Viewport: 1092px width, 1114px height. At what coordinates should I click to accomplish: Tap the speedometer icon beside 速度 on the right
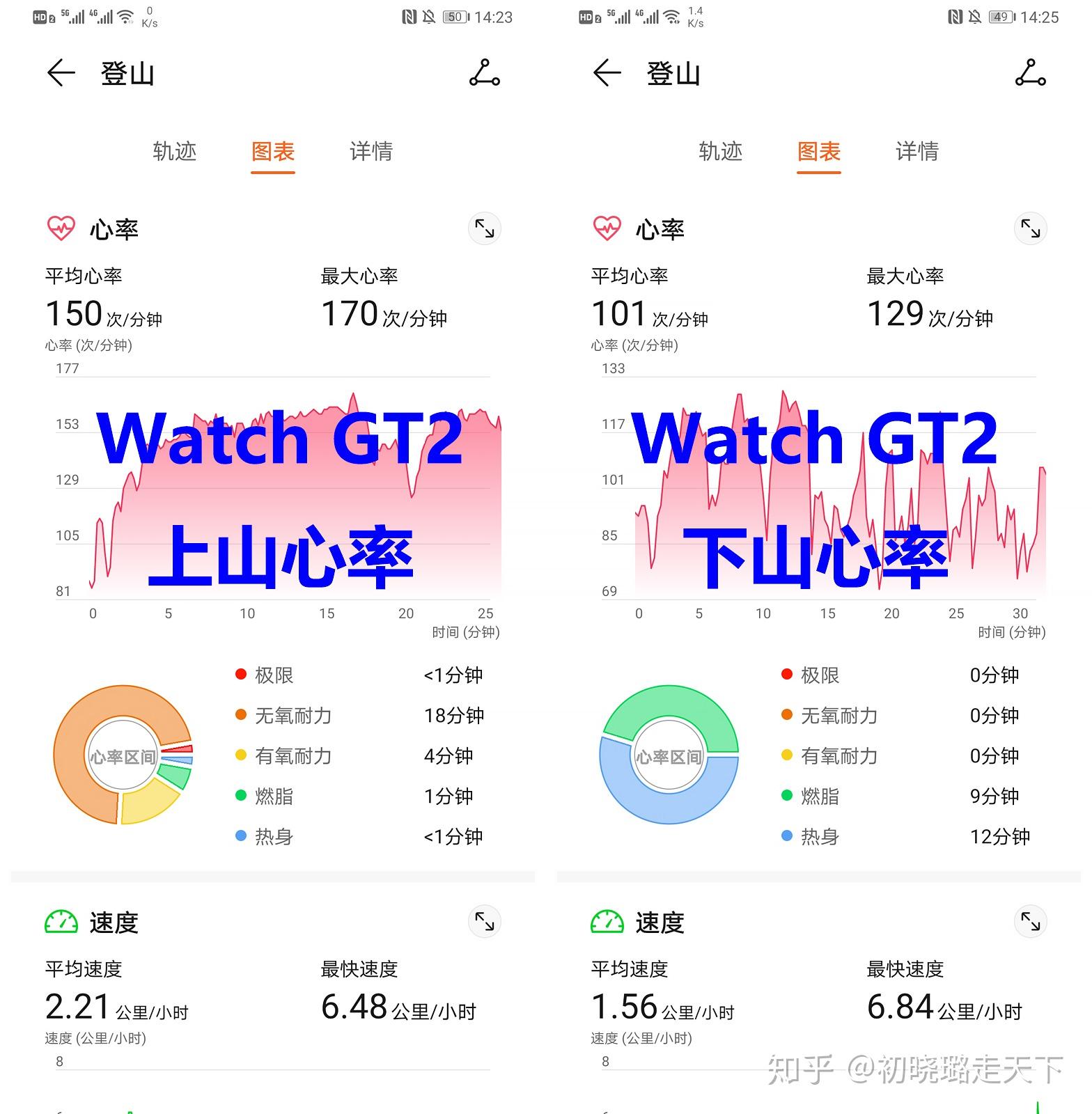(606, 920)
